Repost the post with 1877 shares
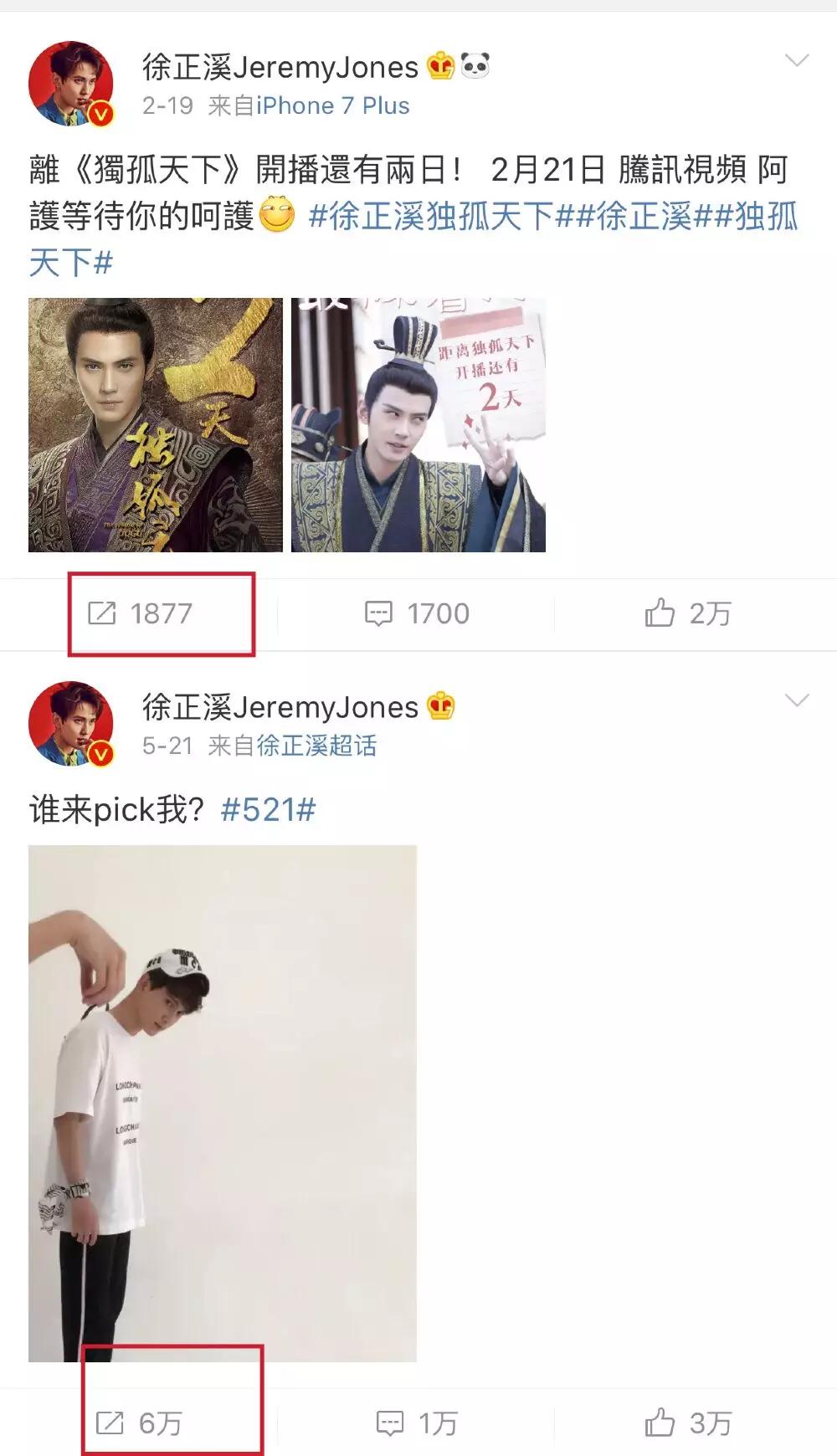Screen dimensions: 837x1456 140,614
